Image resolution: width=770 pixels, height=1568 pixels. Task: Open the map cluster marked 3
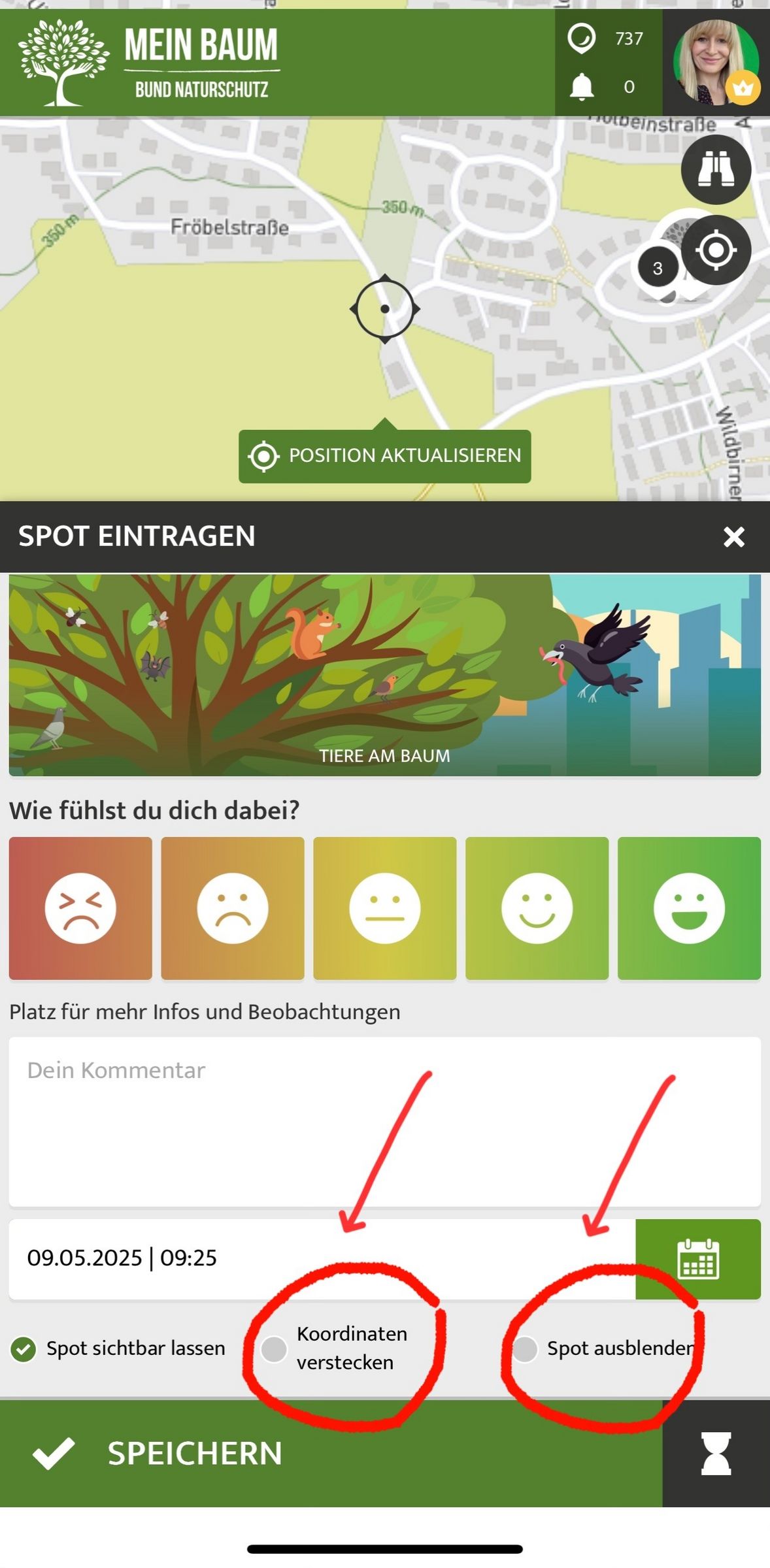658,268
